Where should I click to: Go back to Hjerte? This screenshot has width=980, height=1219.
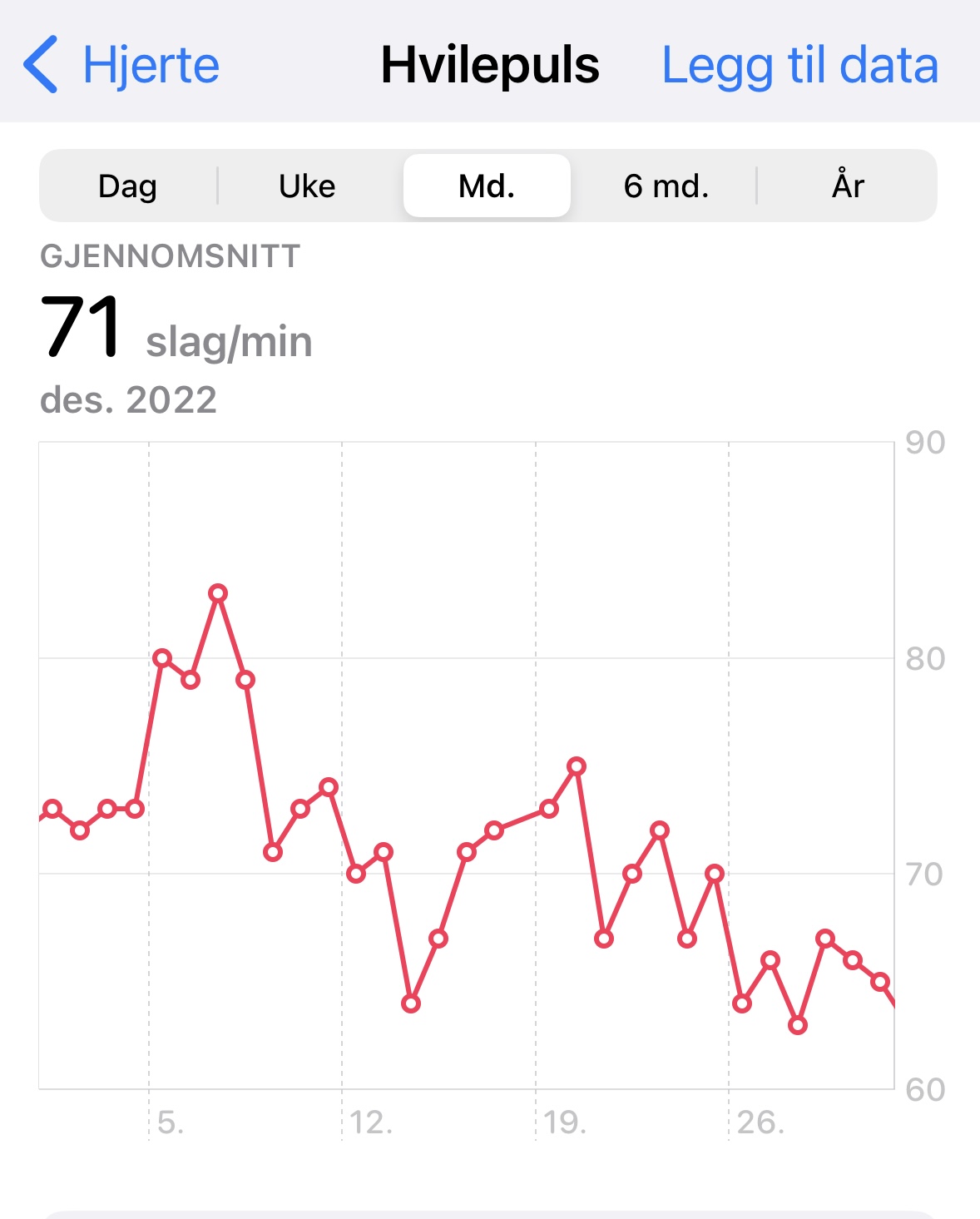(122, 65)
